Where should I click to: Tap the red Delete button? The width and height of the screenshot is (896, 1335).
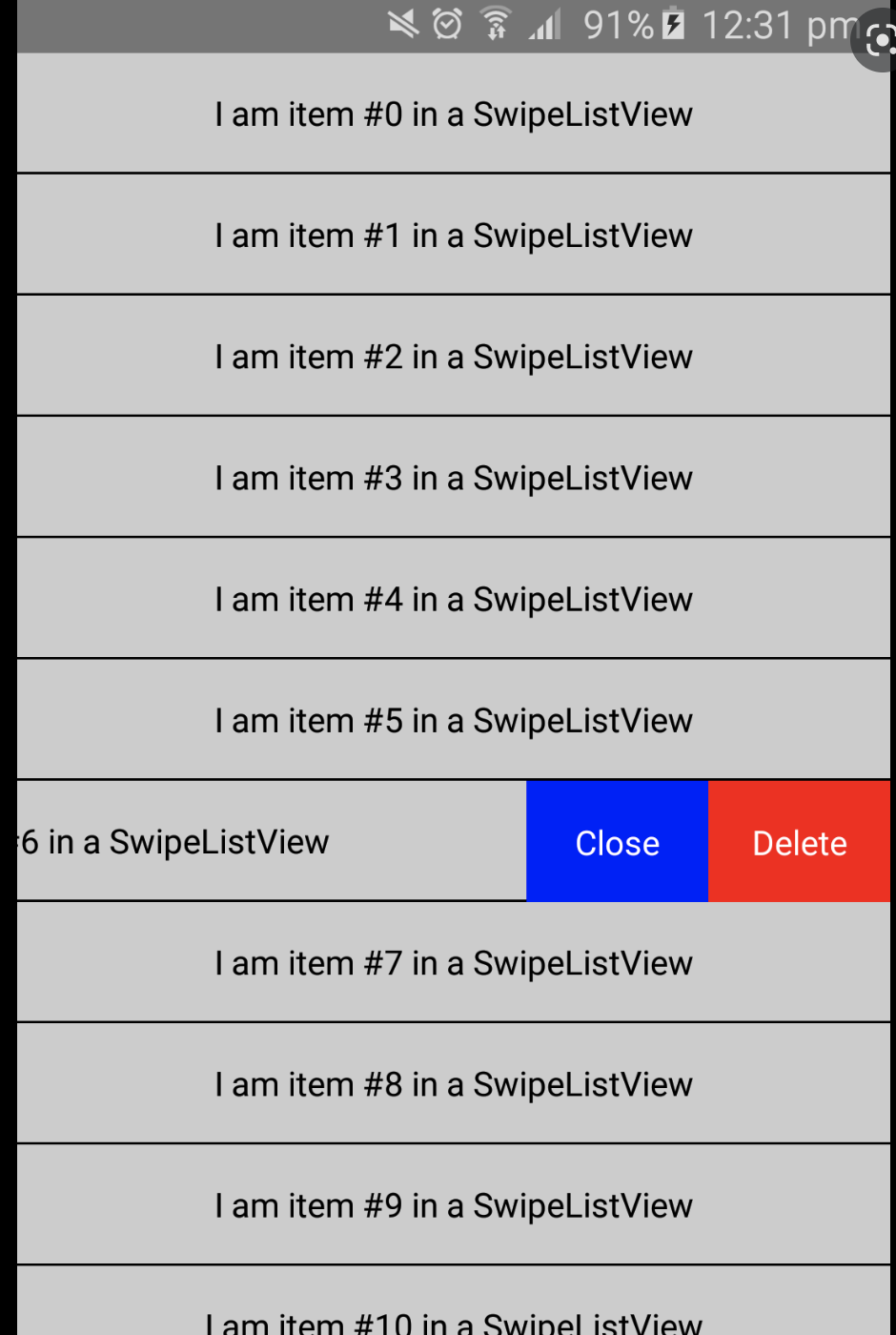point(799,842)
